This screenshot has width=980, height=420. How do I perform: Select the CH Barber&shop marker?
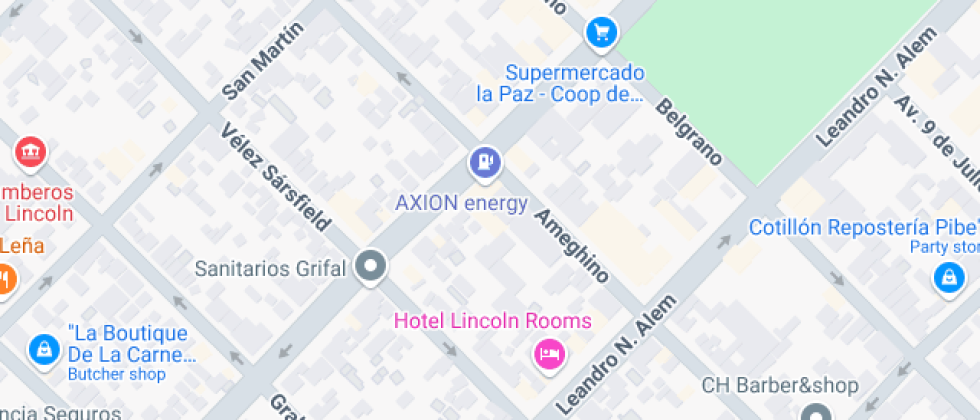[x=816, y=412]
